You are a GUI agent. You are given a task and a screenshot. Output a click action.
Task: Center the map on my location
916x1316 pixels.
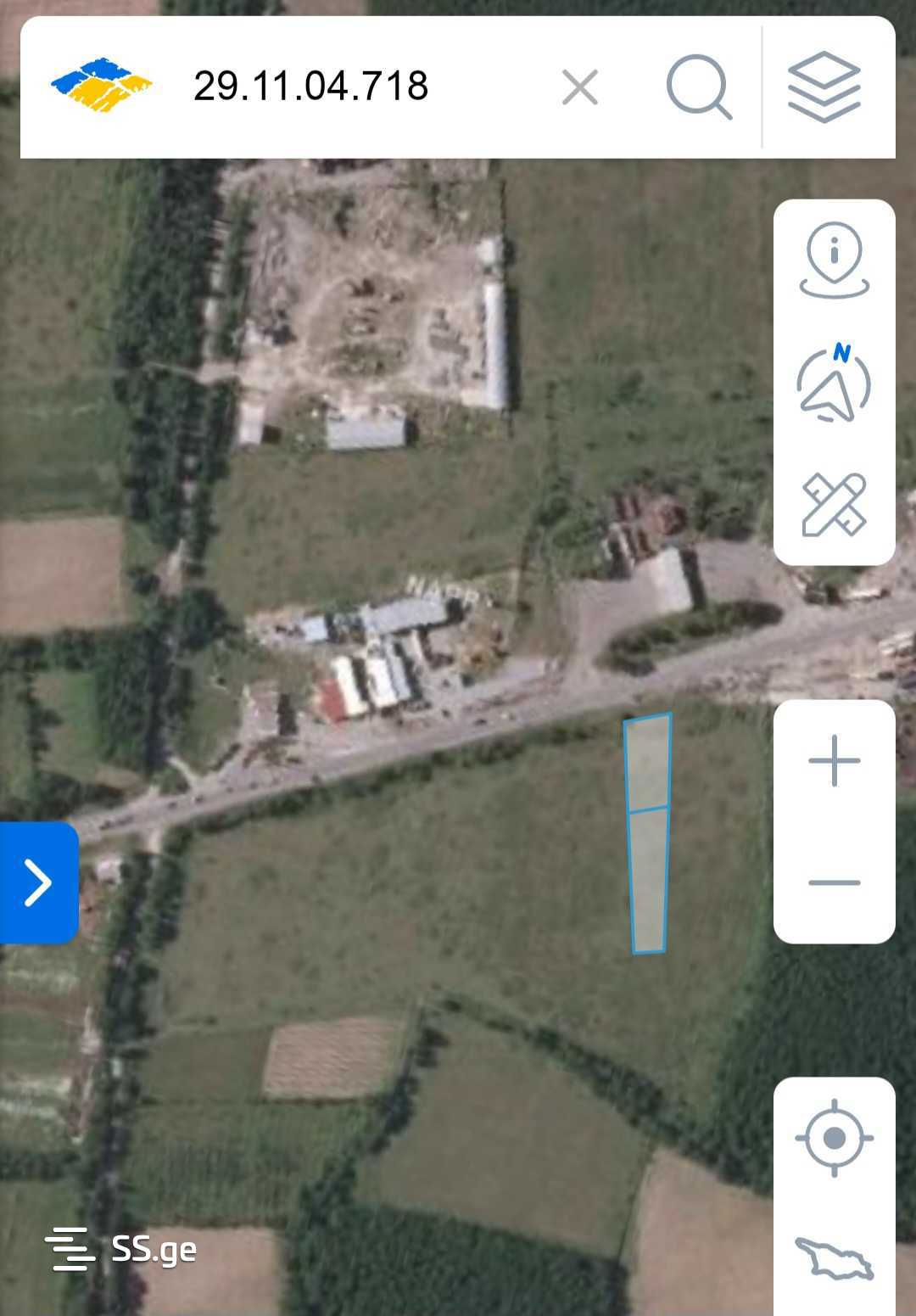coord(834,1137)
